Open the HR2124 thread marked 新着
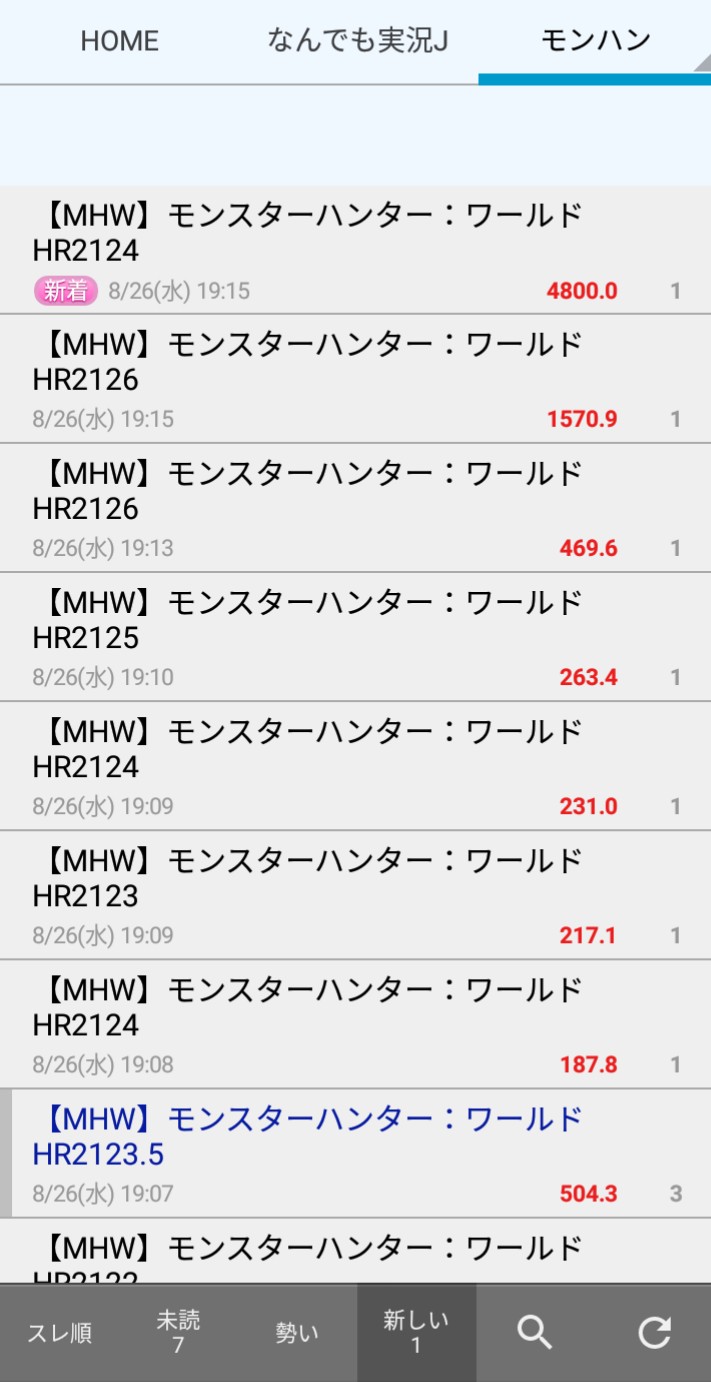The height and width of the screenshot is (1382, 711). tap(355, 250)
